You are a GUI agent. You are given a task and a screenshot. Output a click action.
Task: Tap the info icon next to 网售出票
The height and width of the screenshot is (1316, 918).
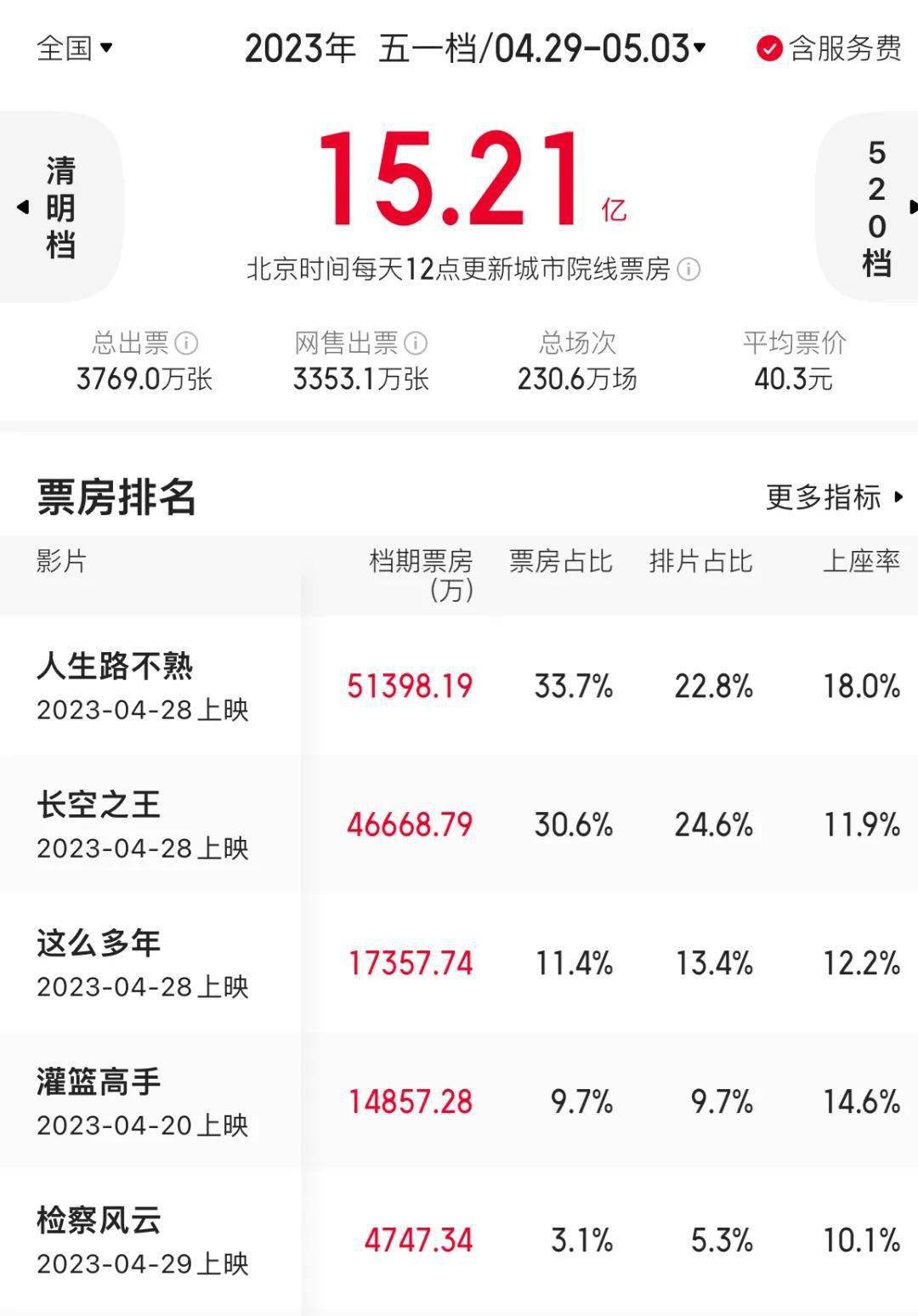pos(416,343)
